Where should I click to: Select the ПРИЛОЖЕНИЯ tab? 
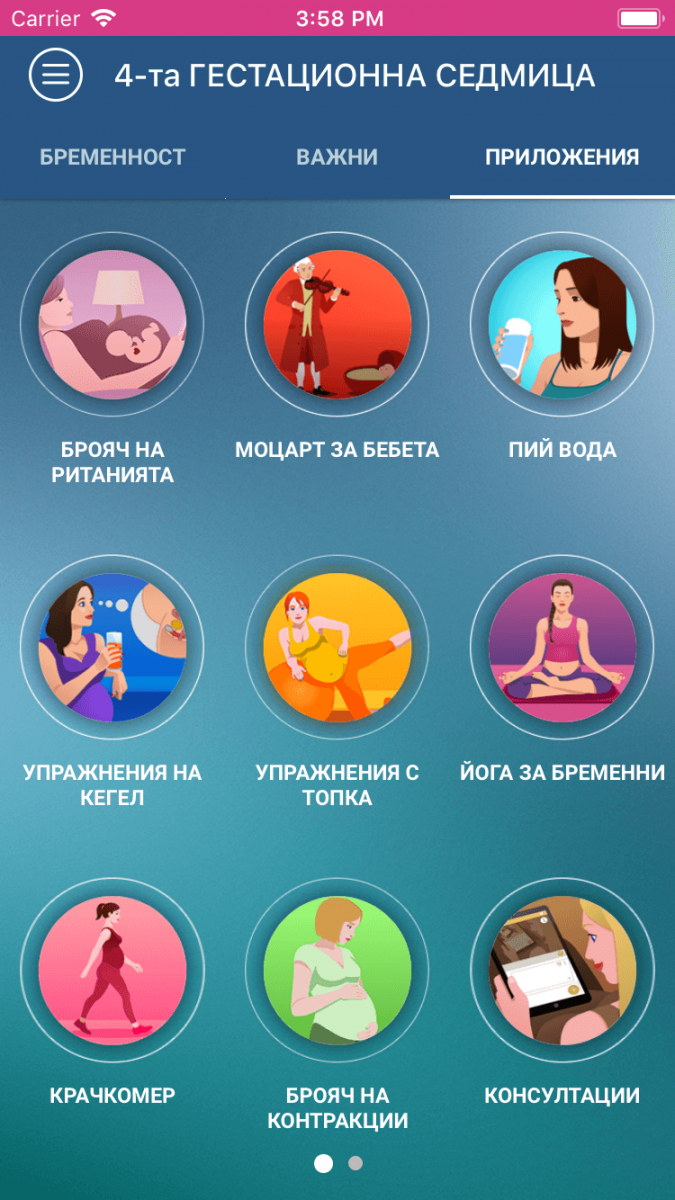562,157
